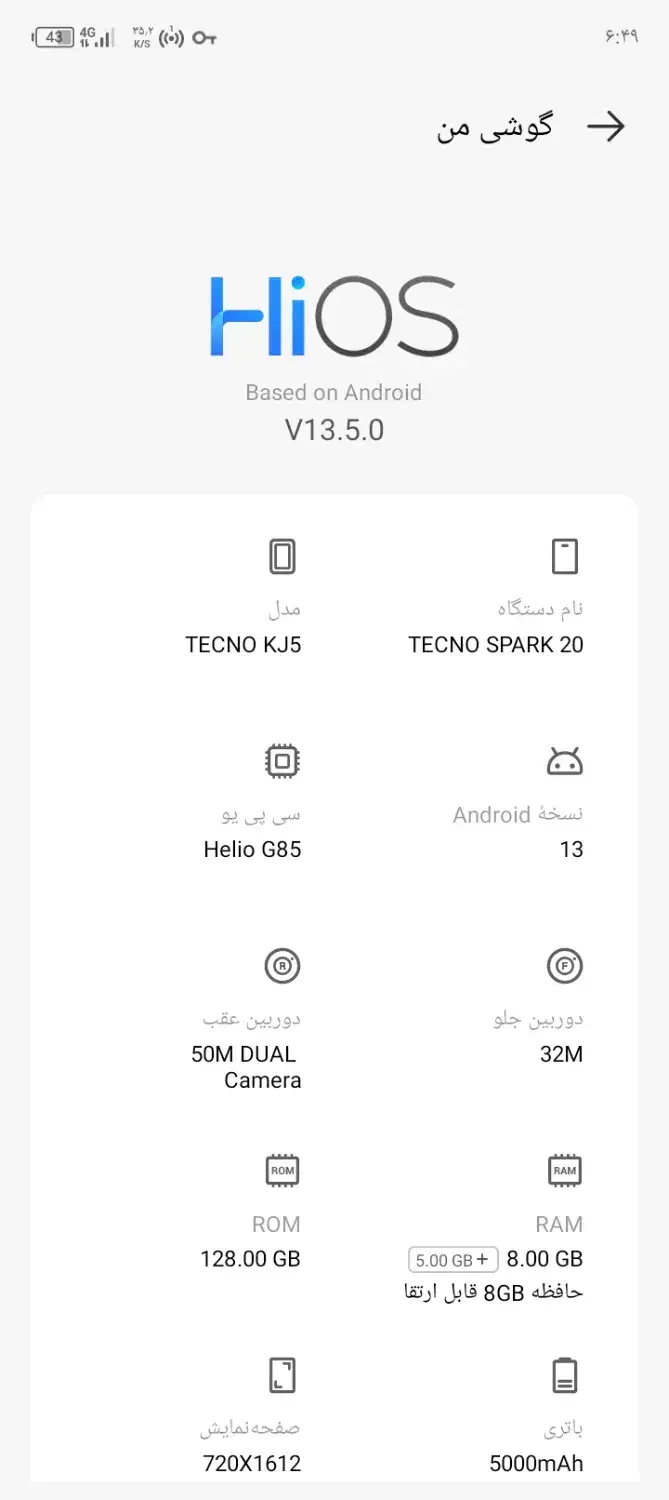Go back from the گوشی من page
Viewport: 669px width, 1500px height.
[606, 127]
